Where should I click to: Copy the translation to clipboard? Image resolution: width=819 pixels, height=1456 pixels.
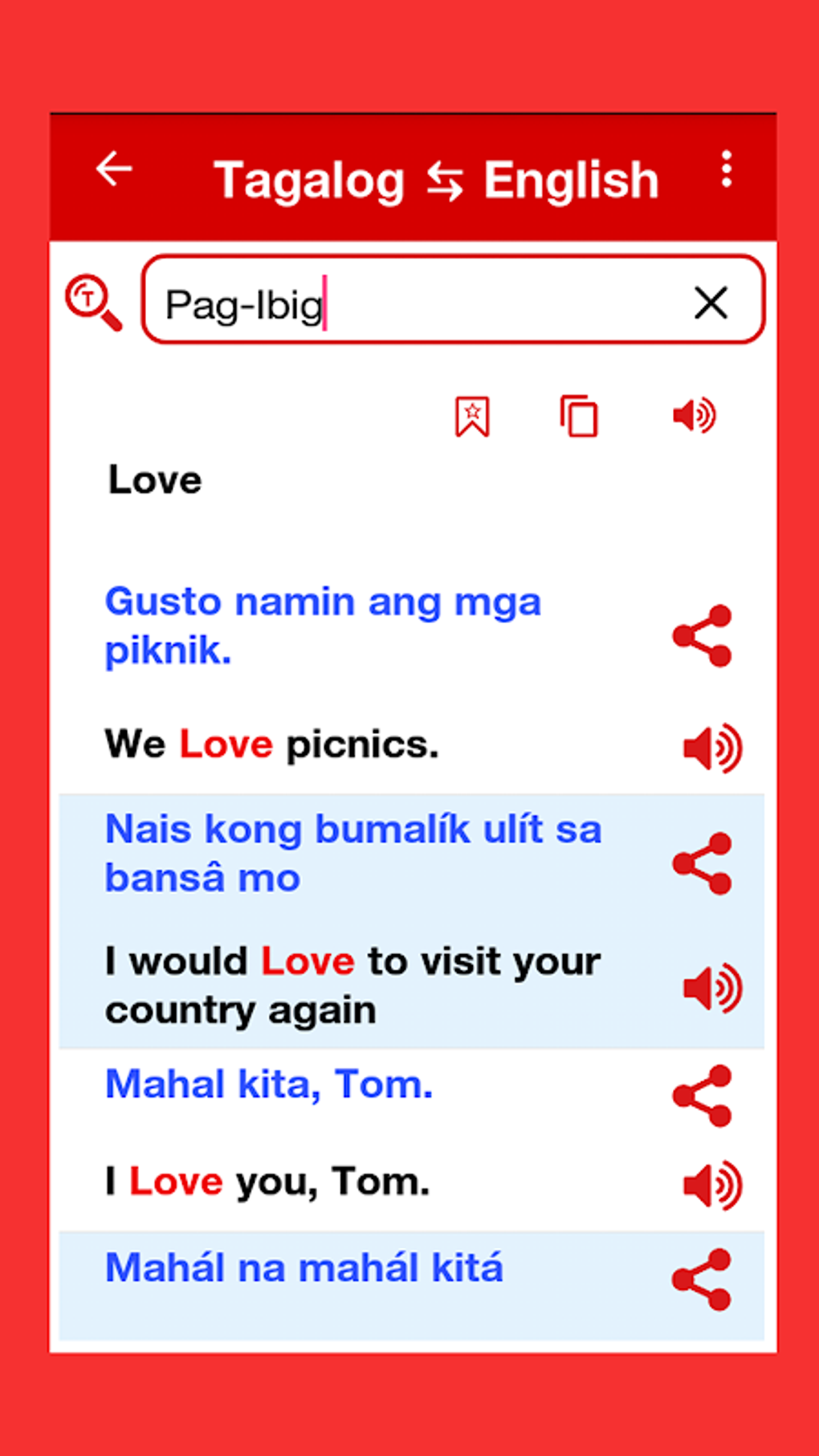point(578,415)
